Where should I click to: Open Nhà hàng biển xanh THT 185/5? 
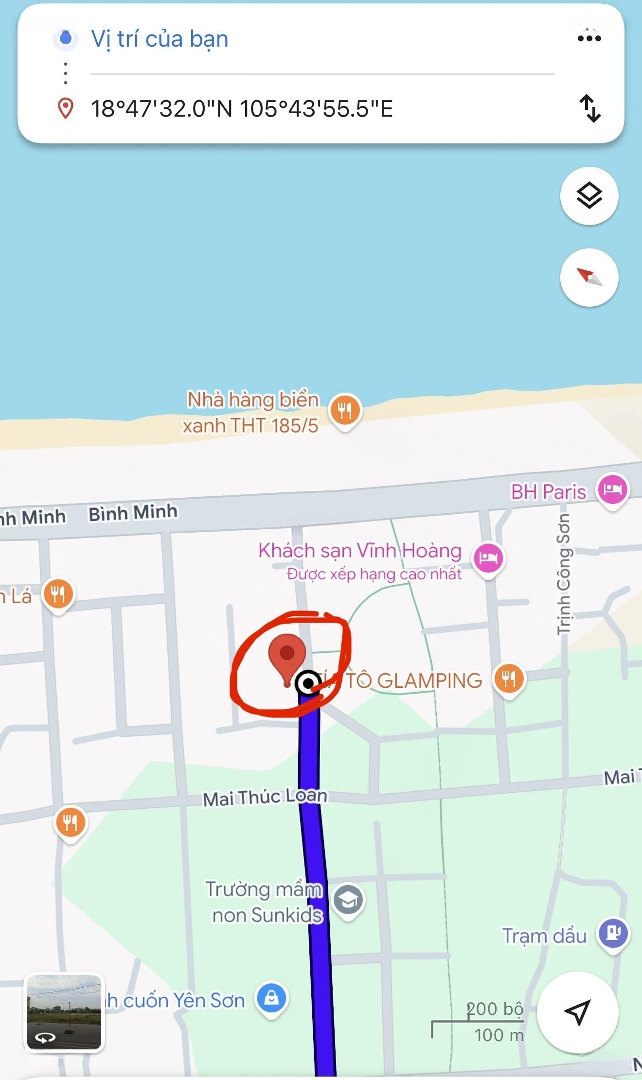(344, 409)
